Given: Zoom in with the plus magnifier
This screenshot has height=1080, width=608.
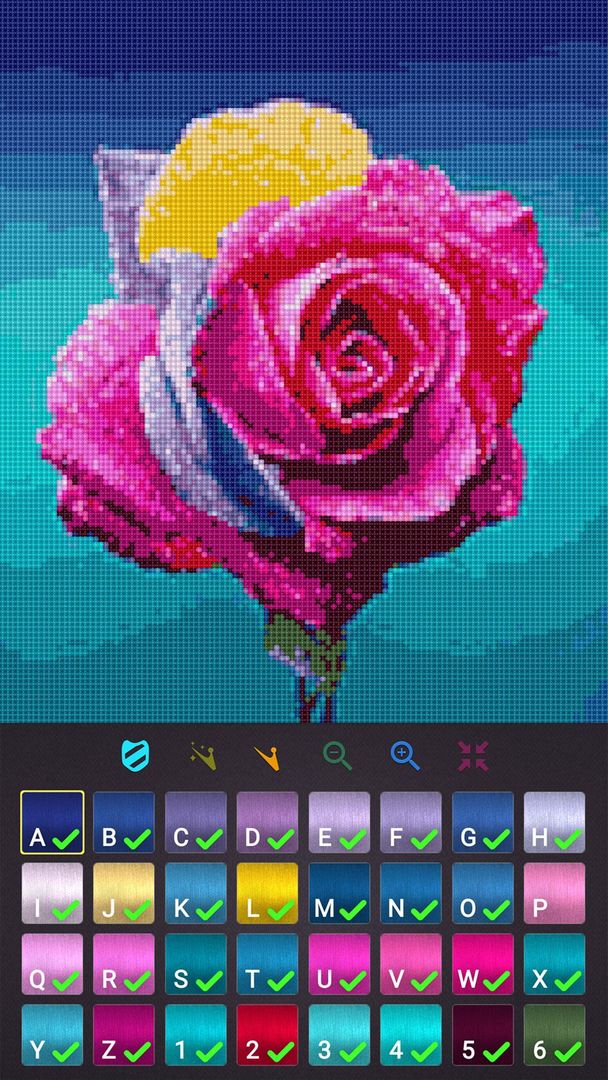Looking at the screenshot, I should click(x=405, y=755).
